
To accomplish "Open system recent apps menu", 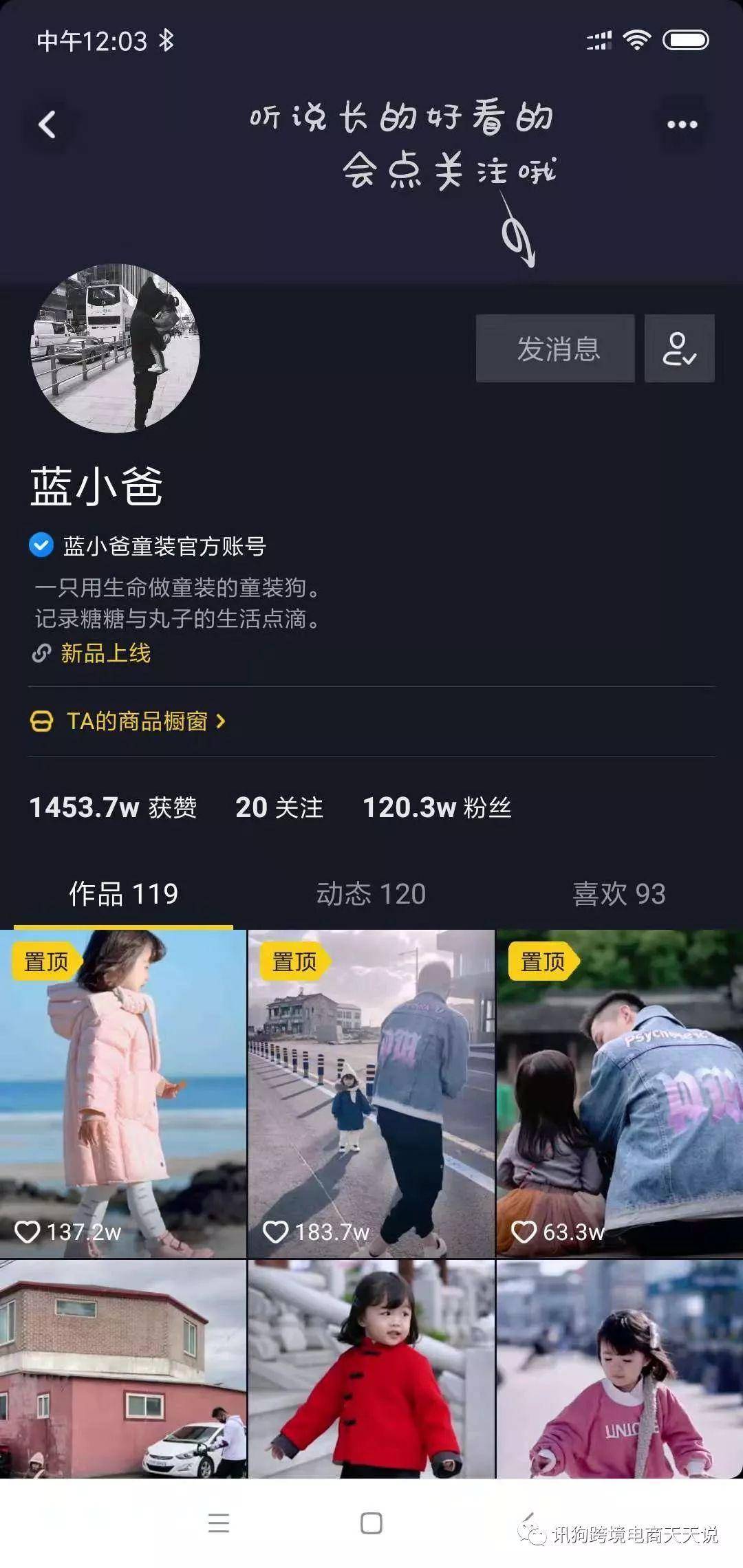I will click(219, 1523).
